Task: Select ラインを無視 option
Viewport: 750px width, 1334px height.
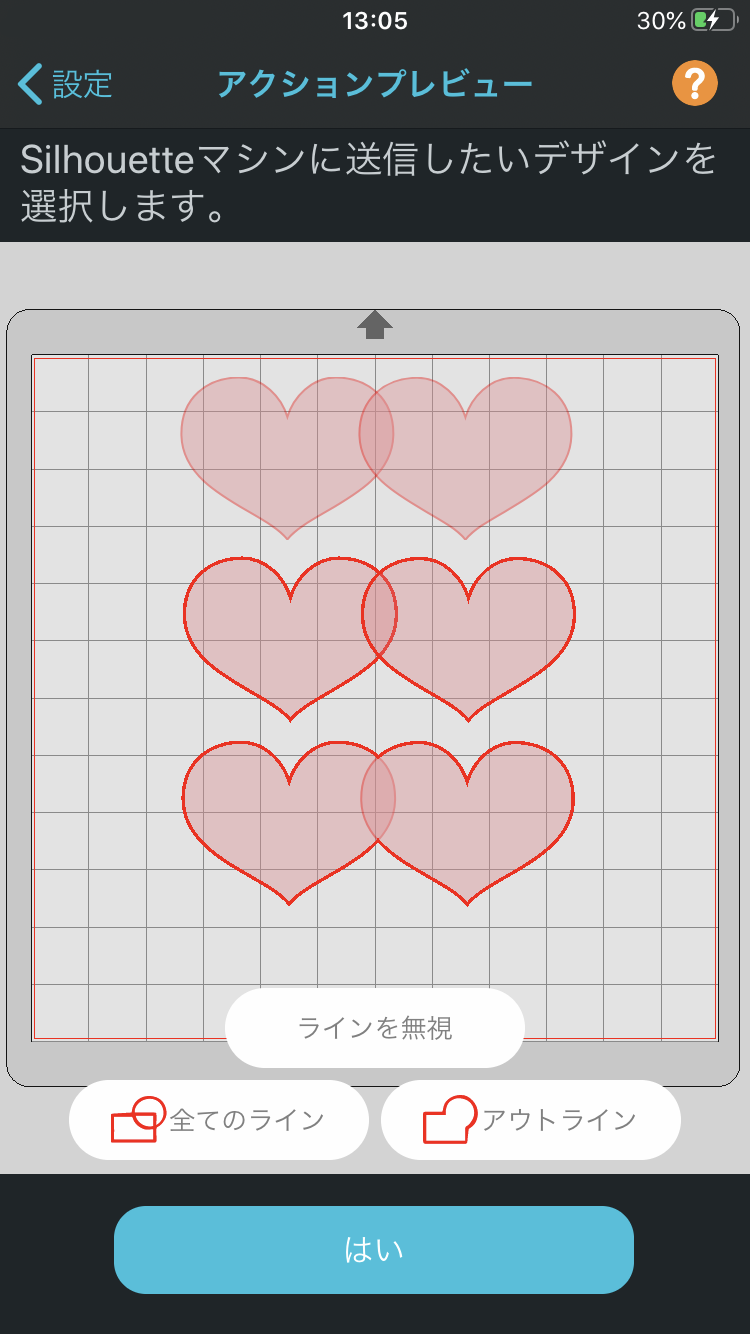Action: pyautogui.click(x=375, y=1028)
